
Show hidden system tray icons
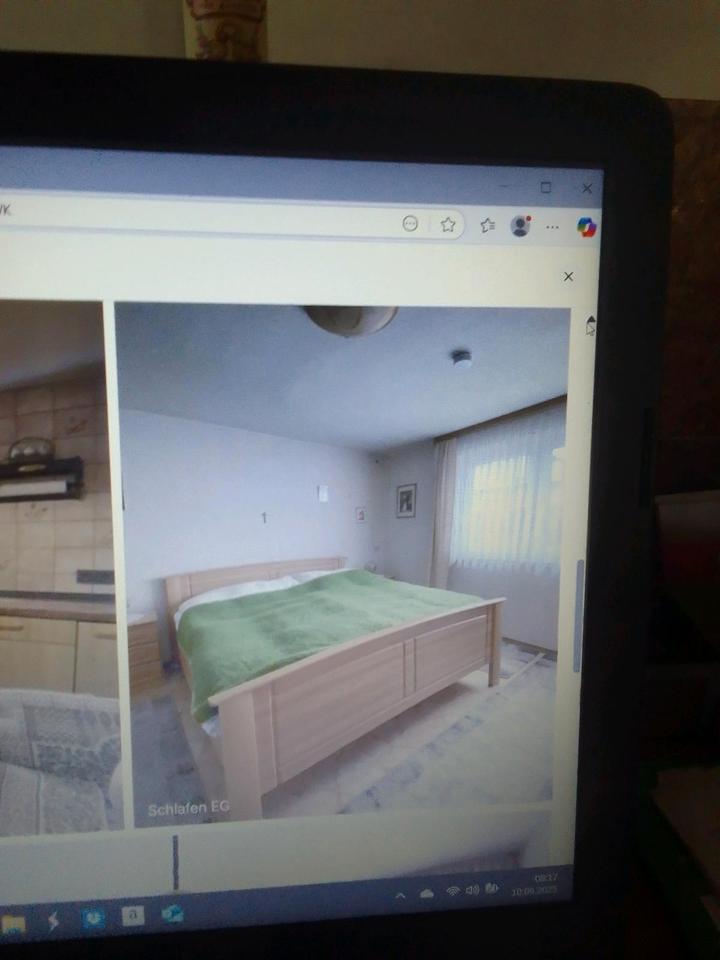400,895
